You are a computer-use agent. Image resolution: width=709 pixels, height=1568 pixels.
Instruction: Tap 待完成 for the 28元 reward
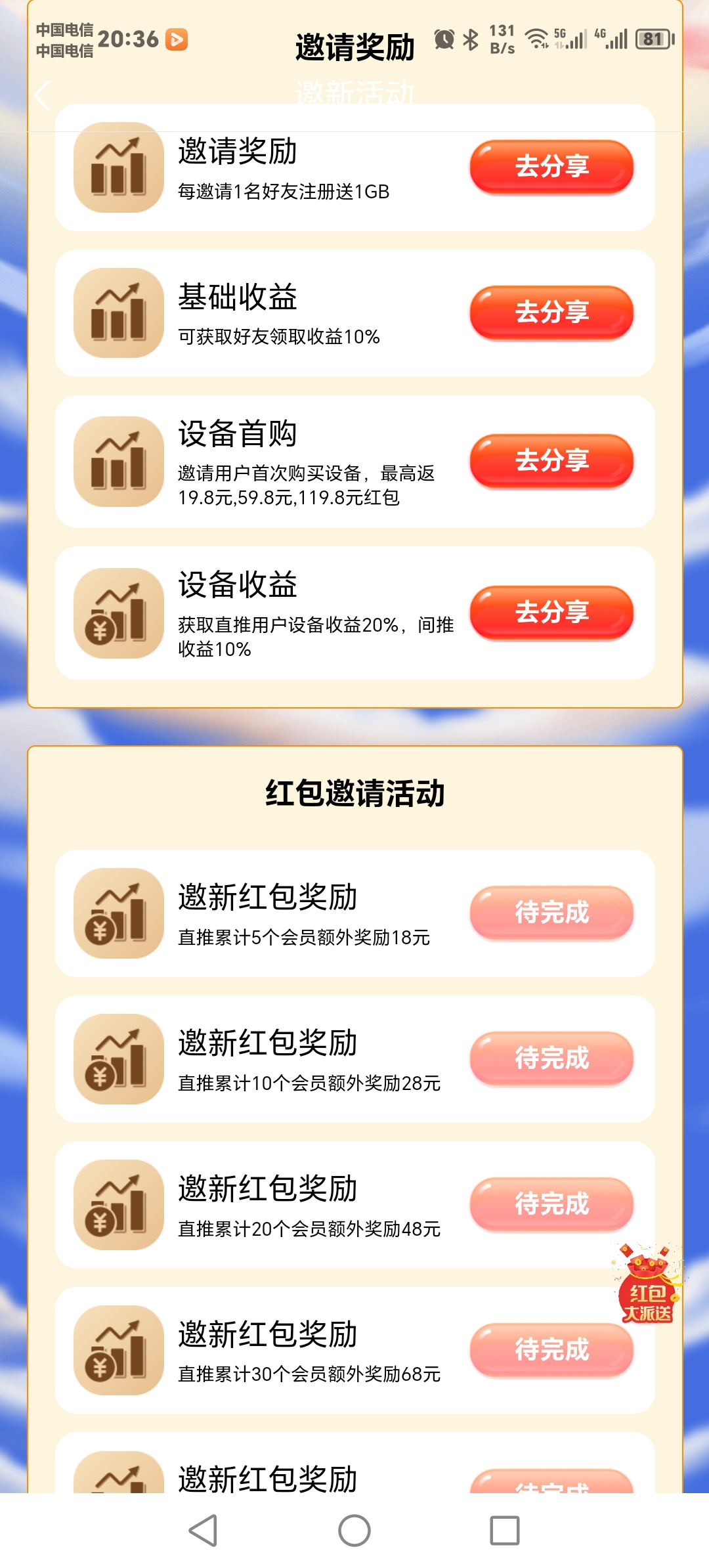click(x=551, y=1058)
